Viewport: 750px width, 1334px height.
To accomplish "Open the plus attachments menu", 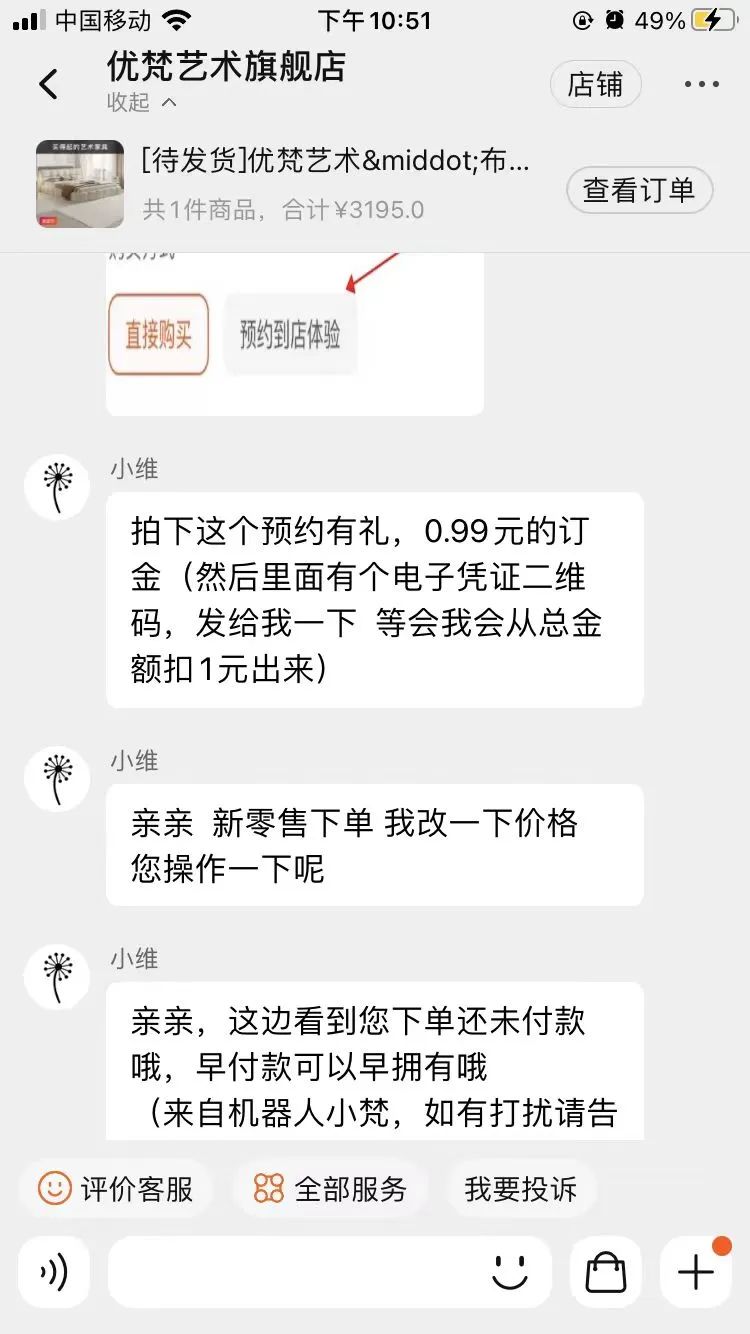I will point(696,1272).
